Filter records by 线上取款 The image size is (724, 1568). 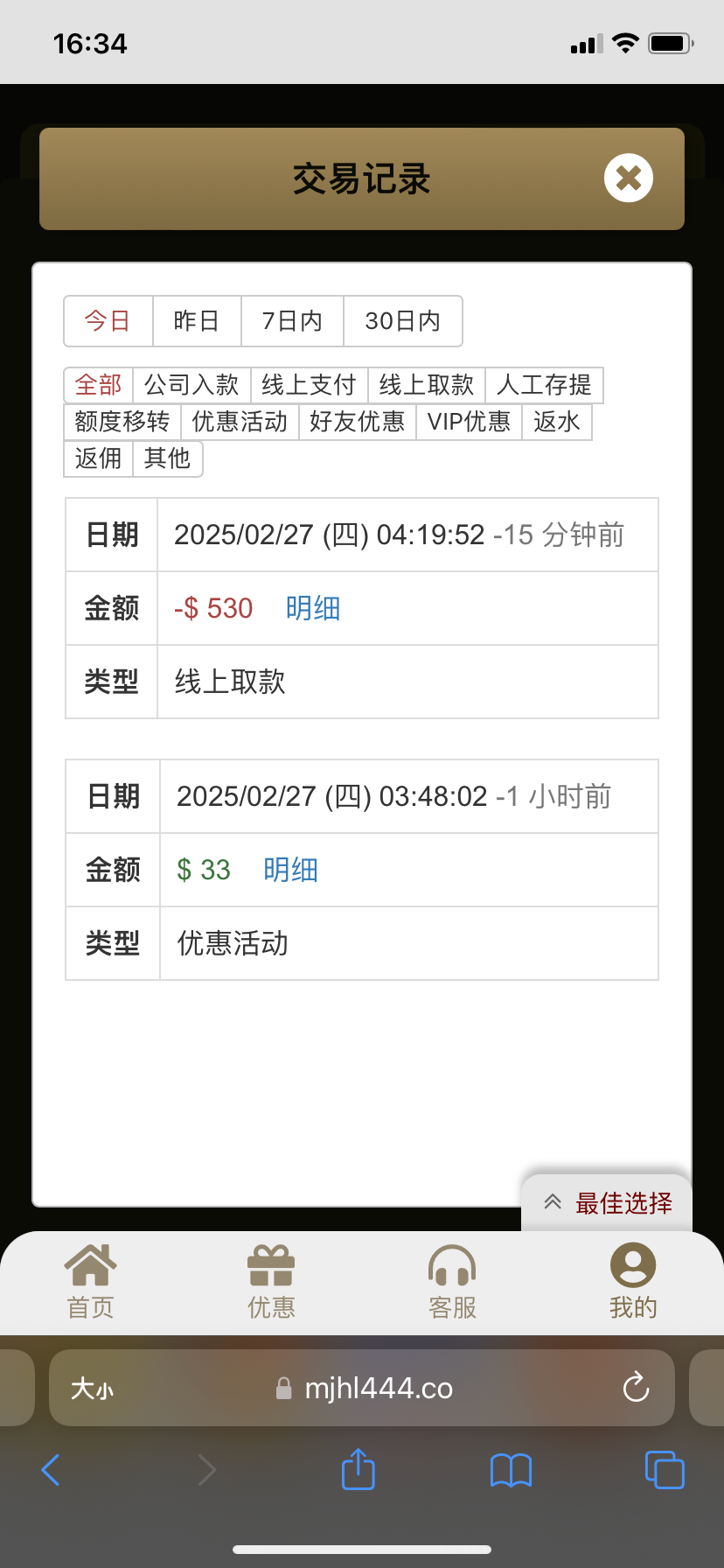(427, 385)
